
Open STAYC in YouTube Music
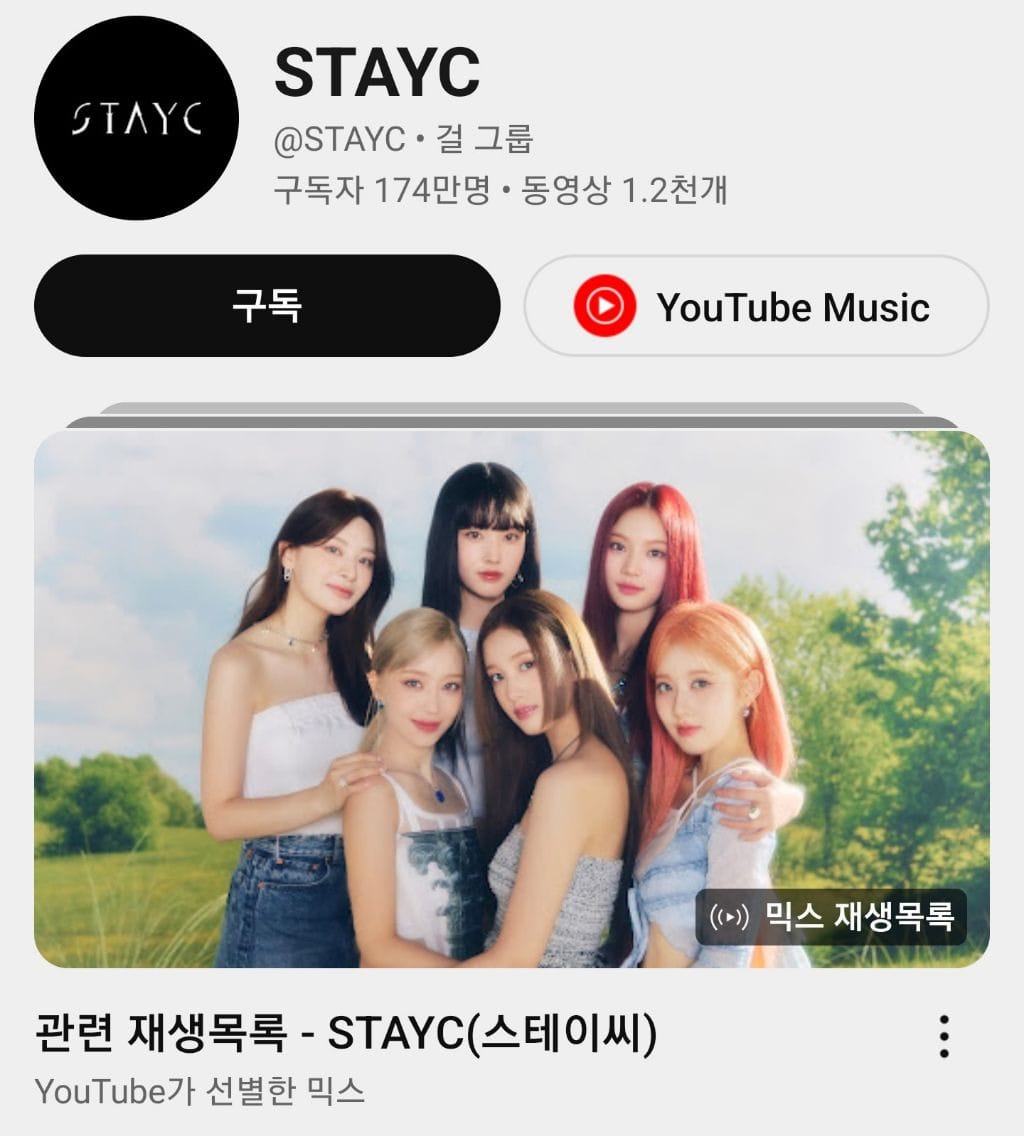(x=756, y=306)
